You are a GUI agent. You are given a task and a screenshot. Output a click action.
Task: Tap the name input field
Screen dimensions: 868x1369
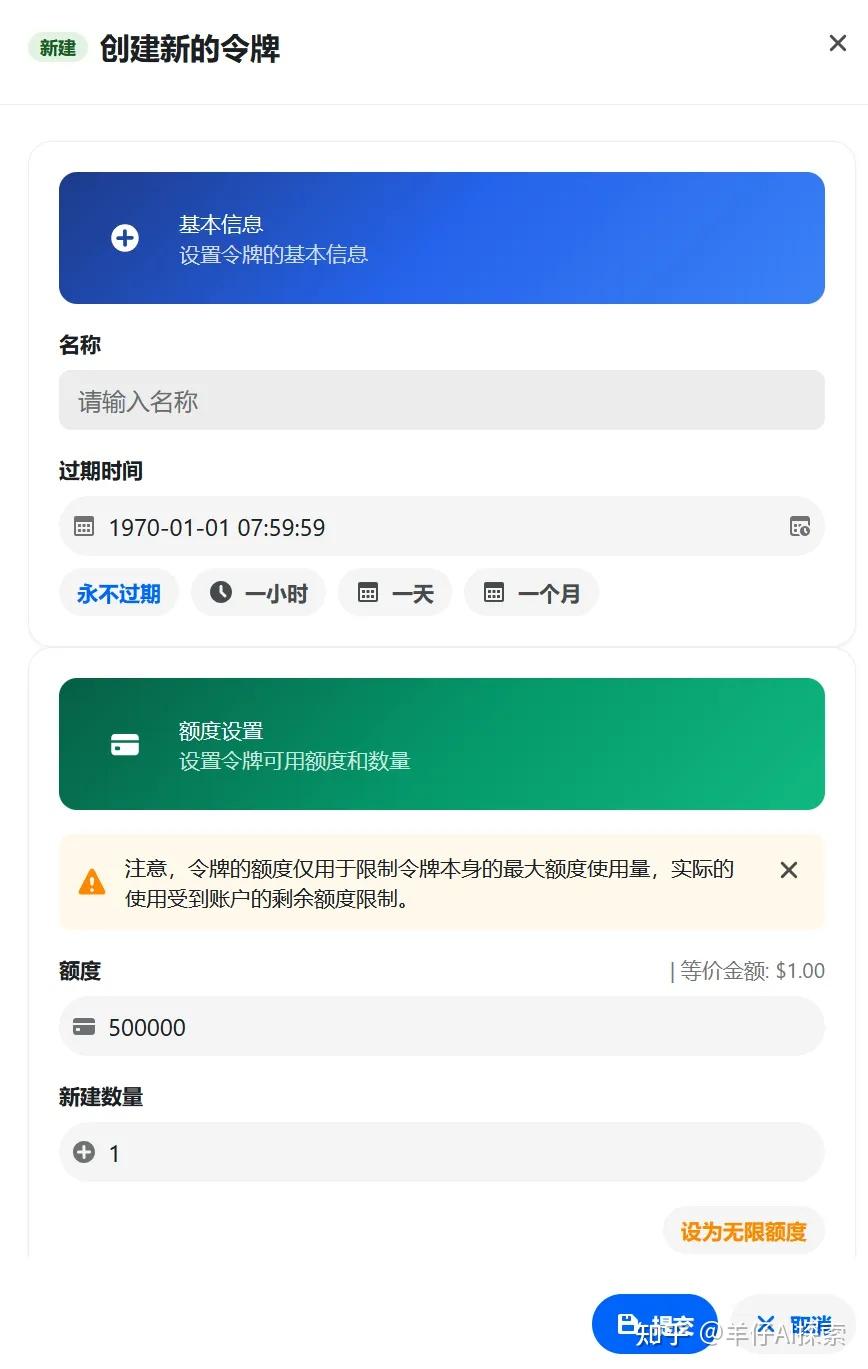(441, 401)
